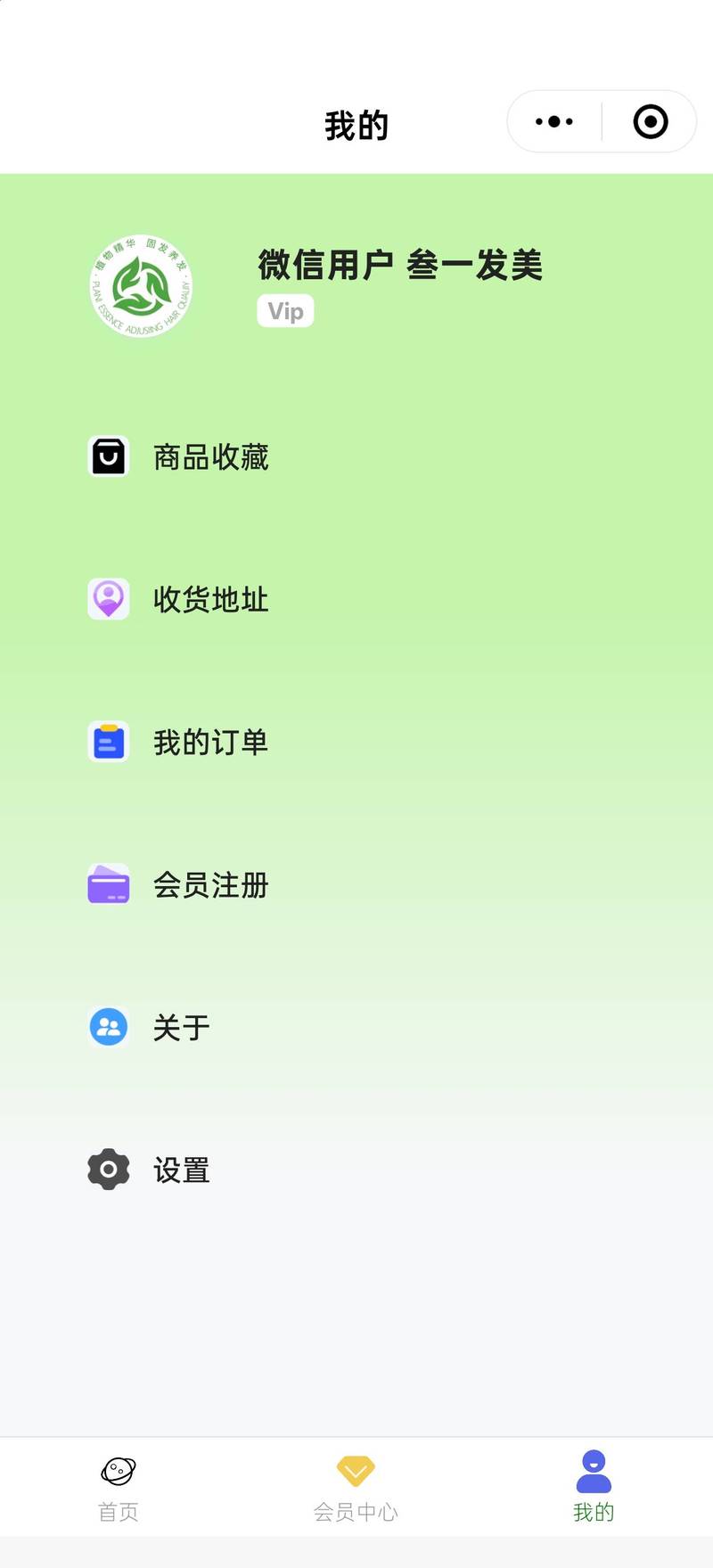Open 设置 settings

(x=181, y=1170)
